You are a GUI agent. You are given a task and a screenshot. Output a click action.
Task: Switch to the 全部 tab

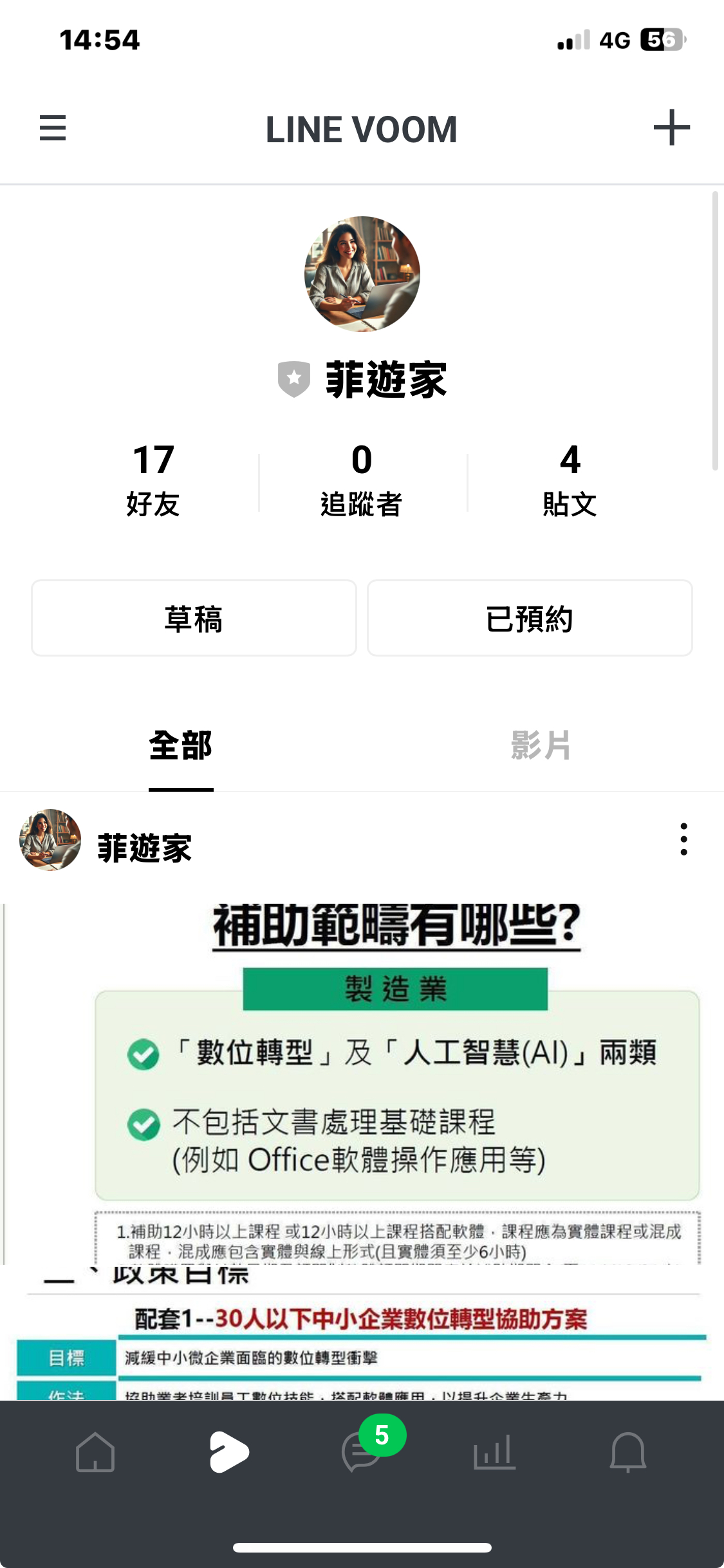pos(181,746)
